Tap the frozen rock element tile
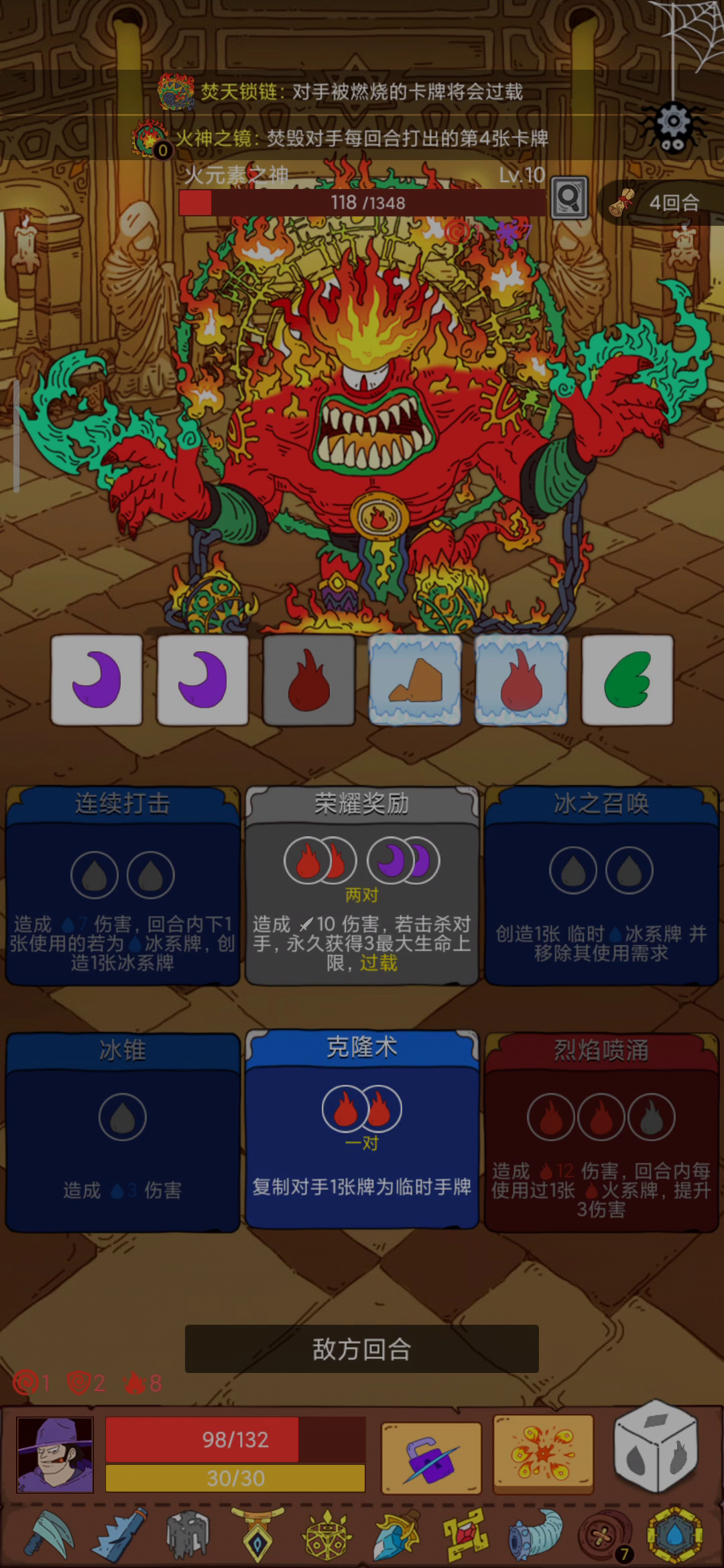The height and width of the screenshot is (1568, 724). click(x=415, y=680)
